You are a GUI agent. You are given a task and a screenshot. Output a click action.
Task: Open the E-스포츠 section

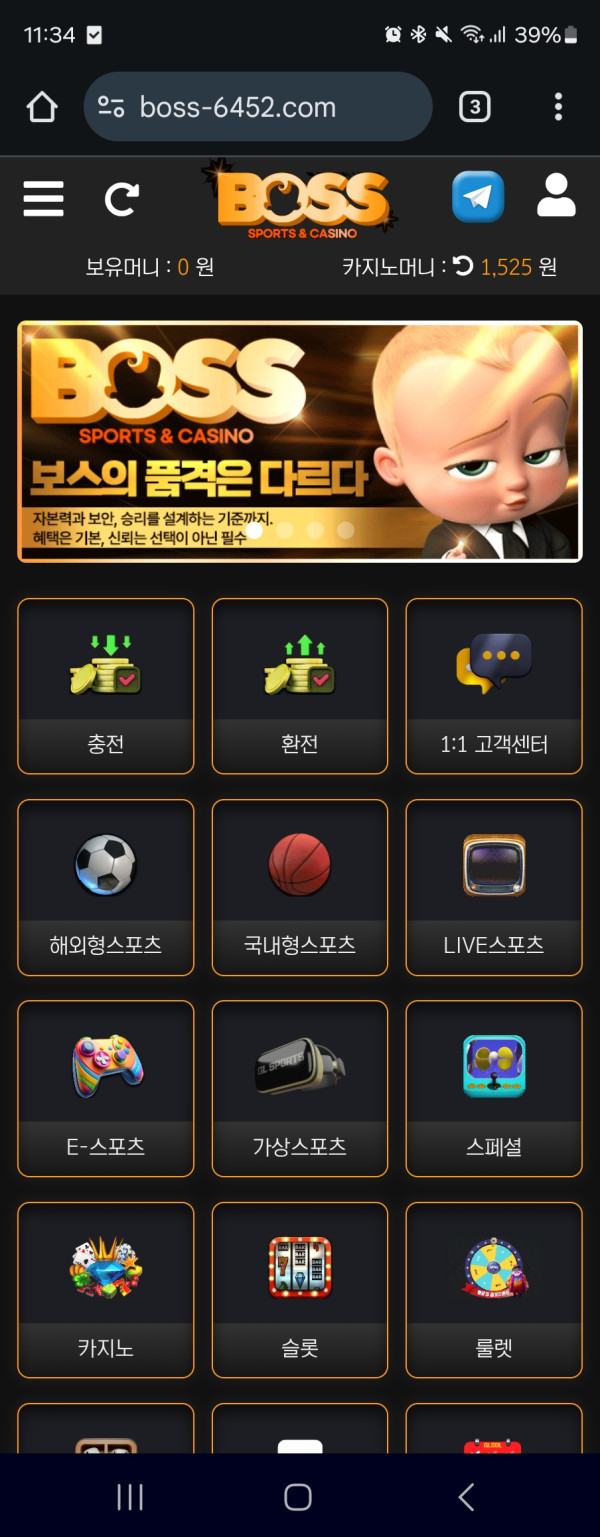coord(106,1088)
